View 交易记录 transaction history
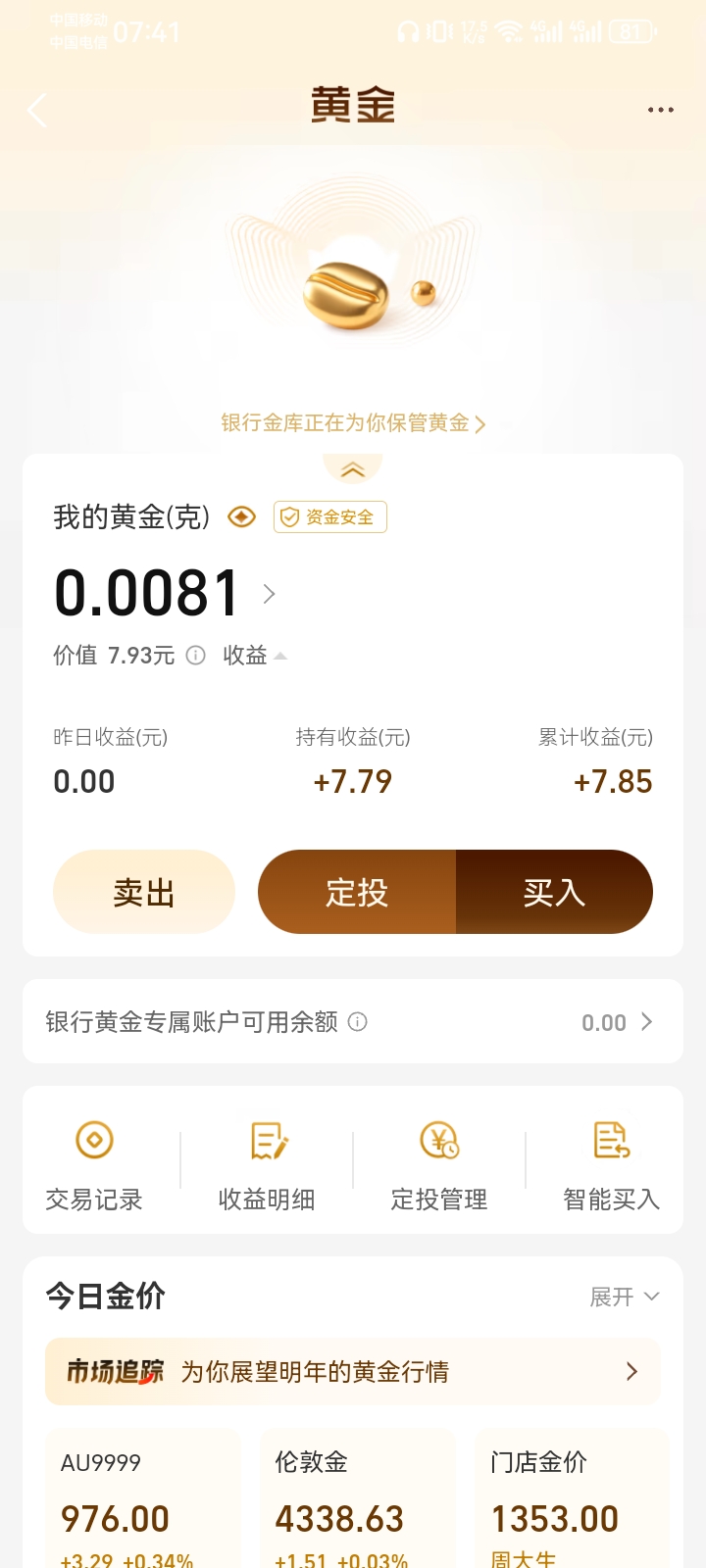The width and height of the screenshot is (706, 1568). pos(94,1163)
